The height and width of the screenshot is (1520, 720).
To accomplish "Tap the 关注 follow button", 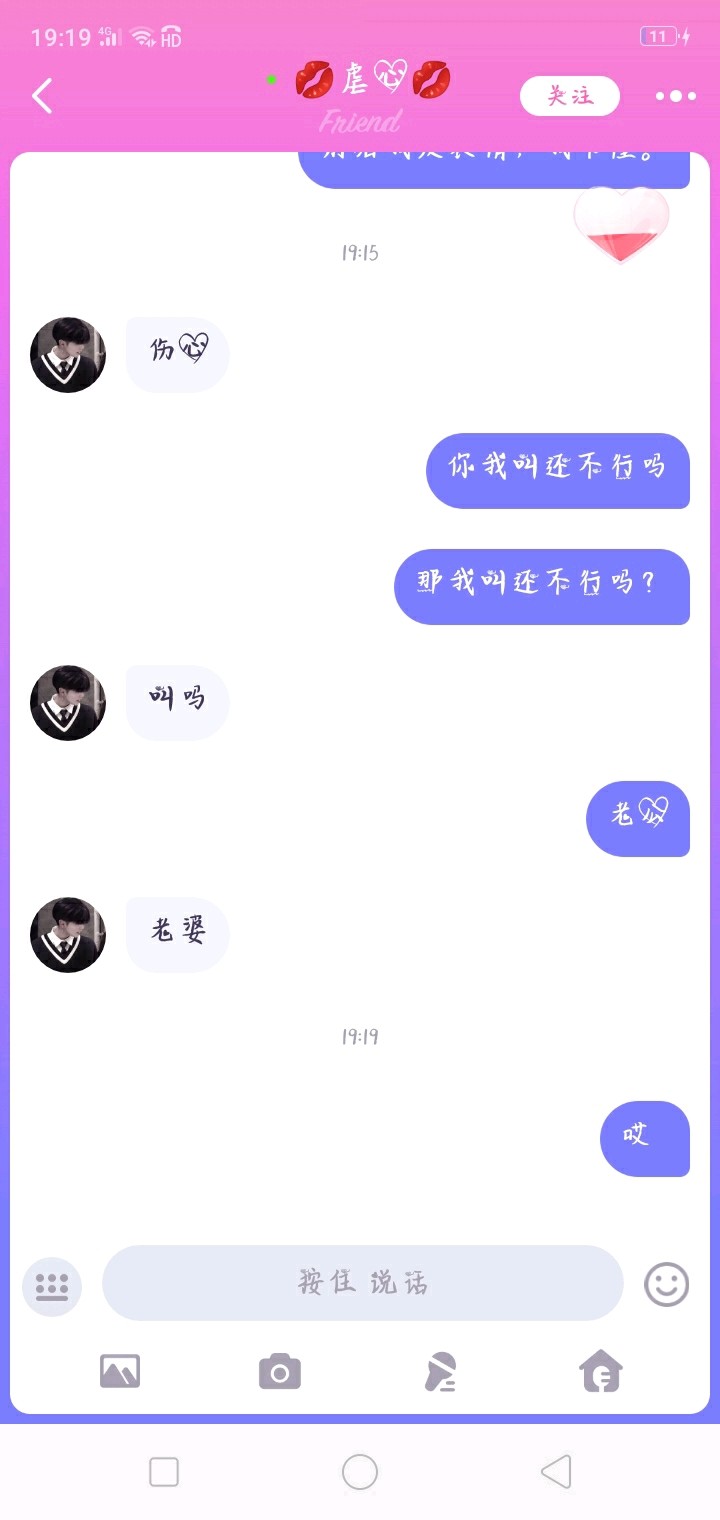I will (569, 96).
